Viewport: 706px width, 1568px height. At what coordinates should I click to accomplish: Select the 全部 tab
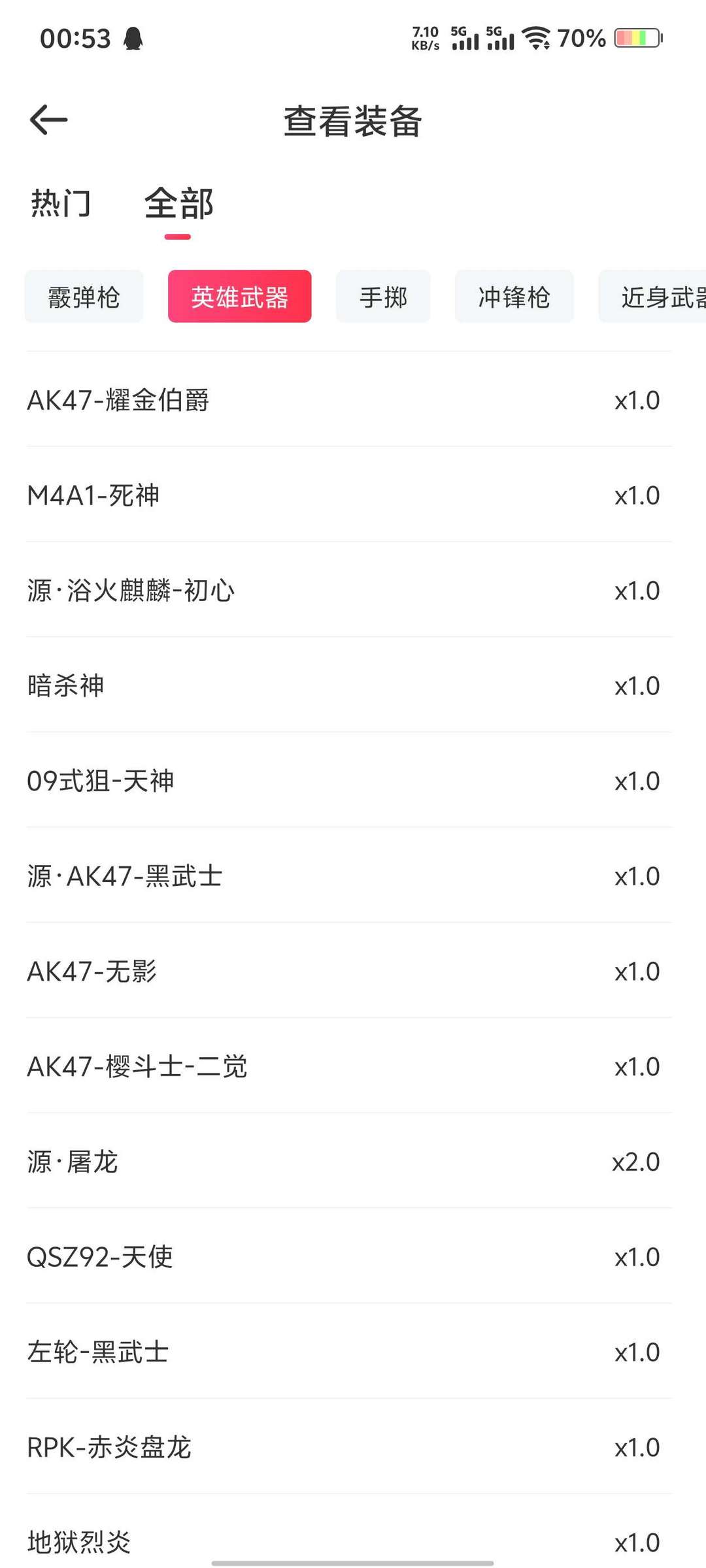(x=178, y=203)
